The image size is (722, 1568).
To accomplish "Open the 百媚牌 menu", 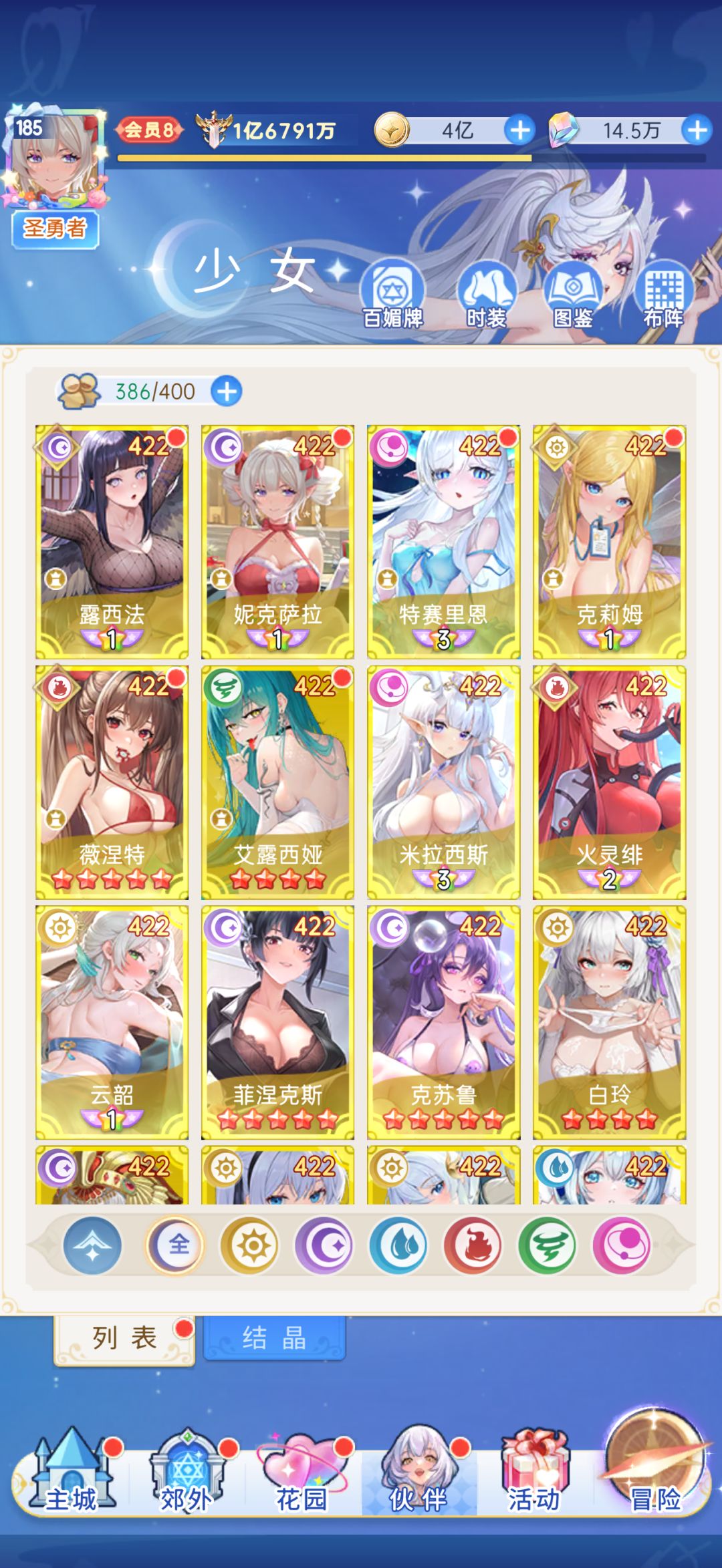I will 392,295.
